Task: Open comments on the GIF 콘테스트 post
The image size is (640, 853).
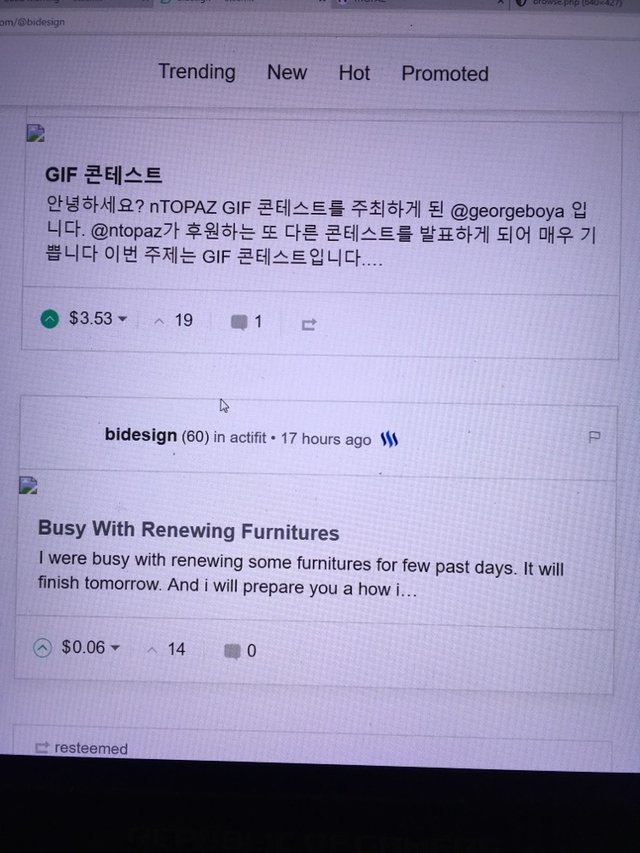Action: (x=246, y=322)
